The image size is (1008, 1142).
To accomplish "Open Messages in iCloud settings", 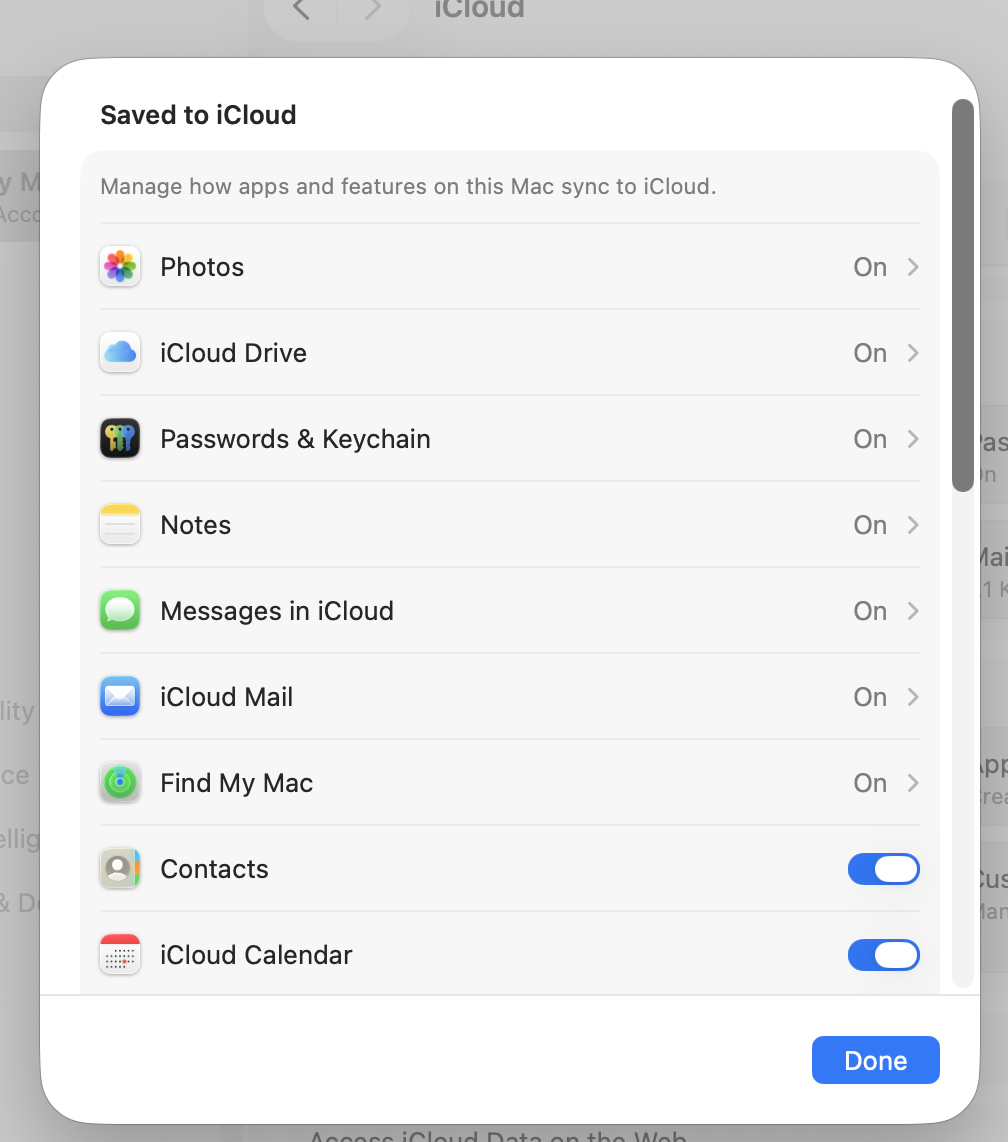I will [x=509, y=611].
